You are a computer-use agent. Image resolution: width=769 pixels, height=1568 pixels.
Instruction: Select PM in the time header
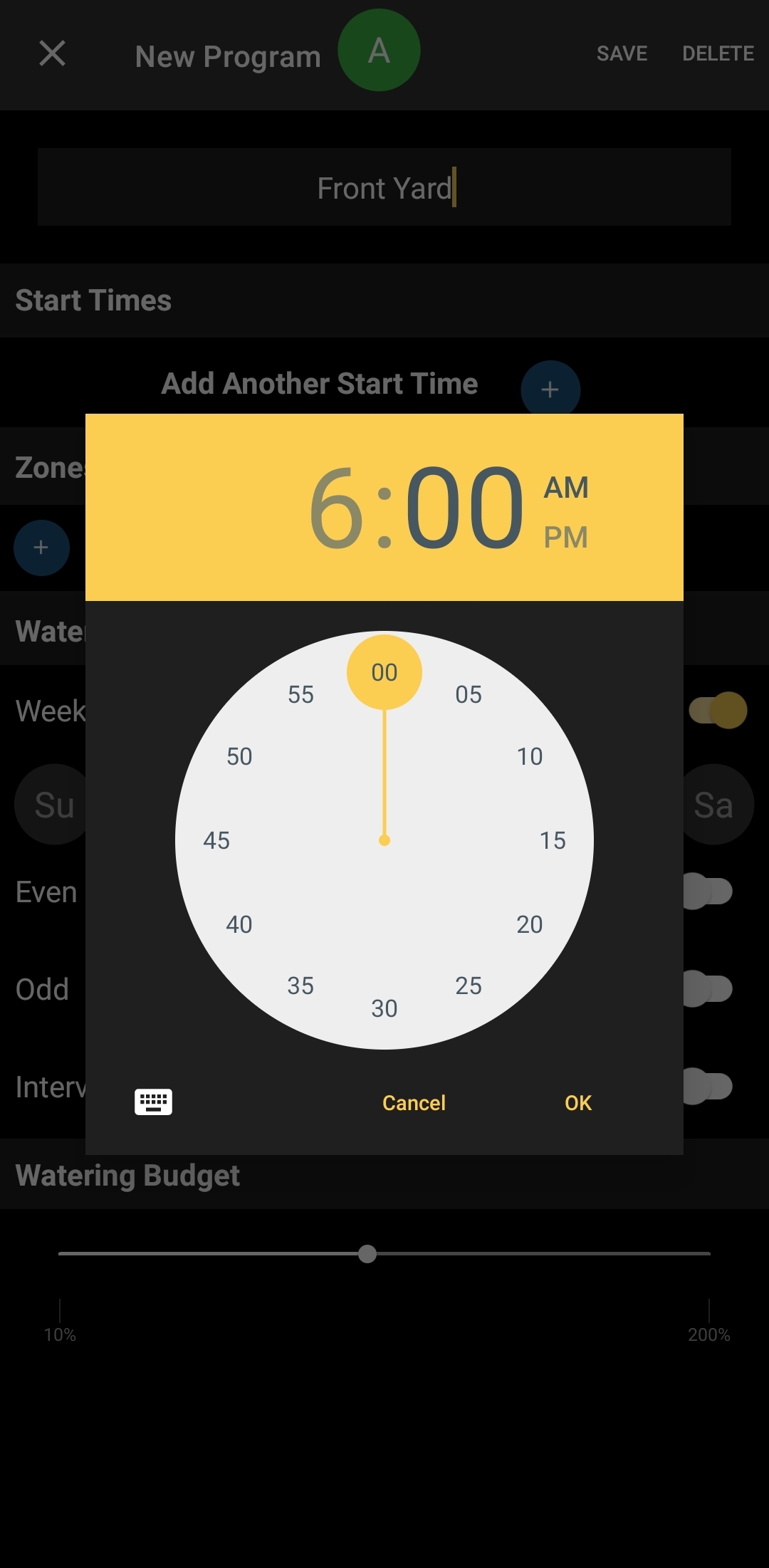pos(566,538)
